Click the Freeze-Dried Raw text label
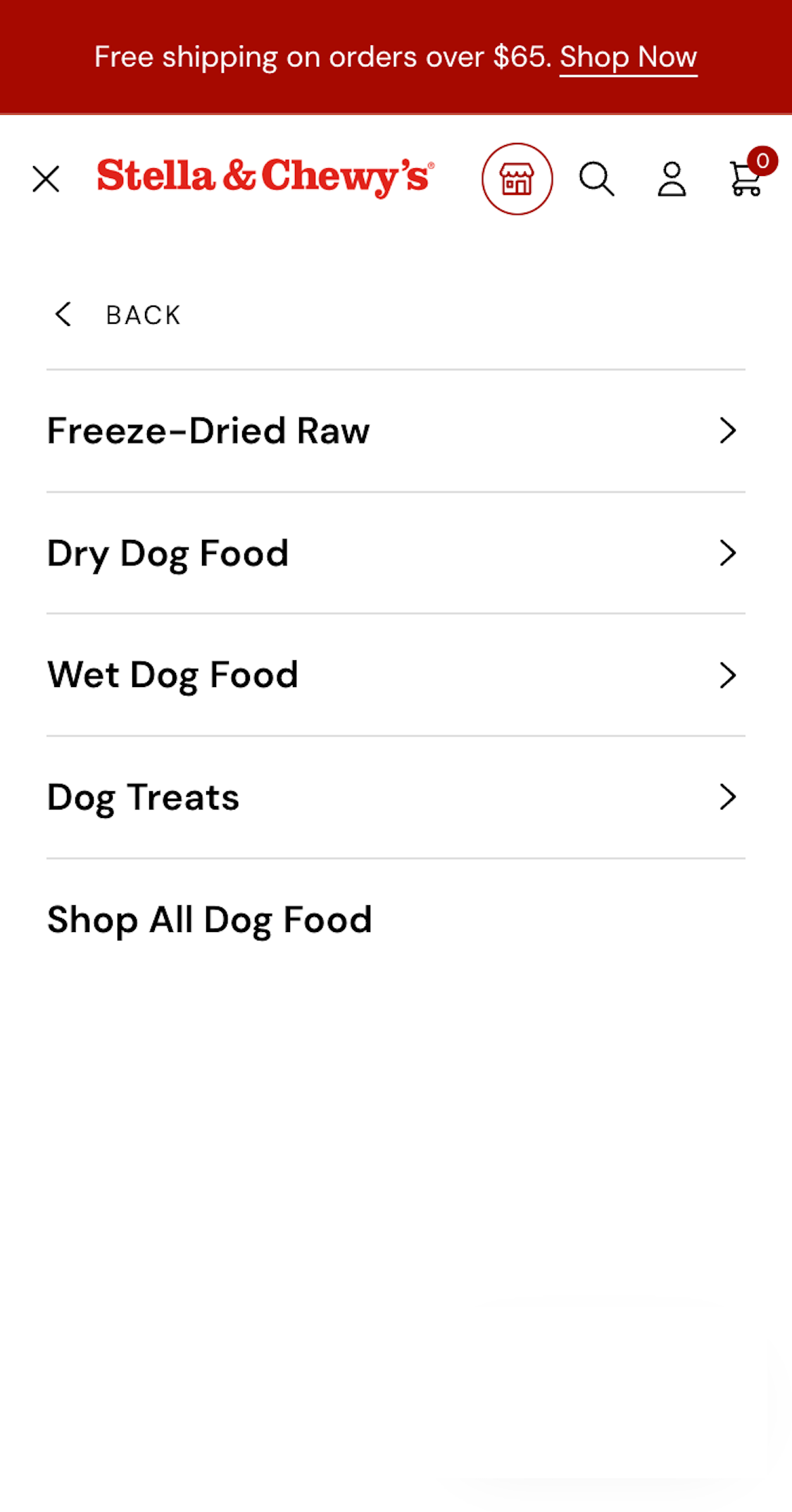Viewport: 792px width, 1512px height. (x=208, y=430)
